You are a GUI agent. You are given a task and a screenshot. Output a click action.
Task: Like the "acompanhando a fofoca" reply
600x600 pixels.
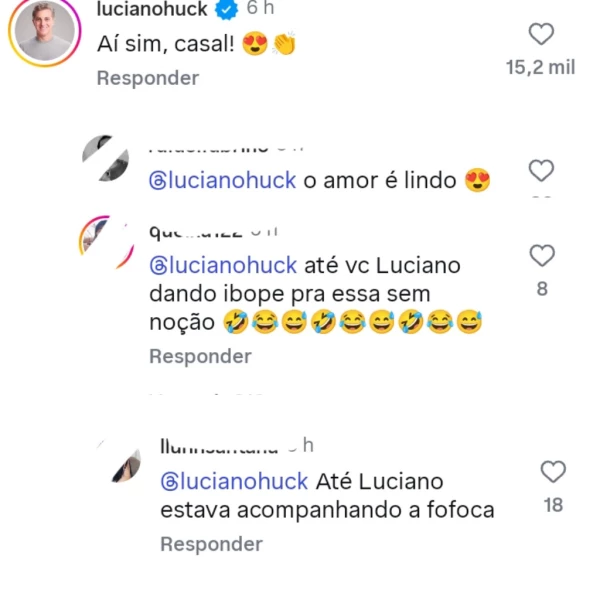coord(553,472)
